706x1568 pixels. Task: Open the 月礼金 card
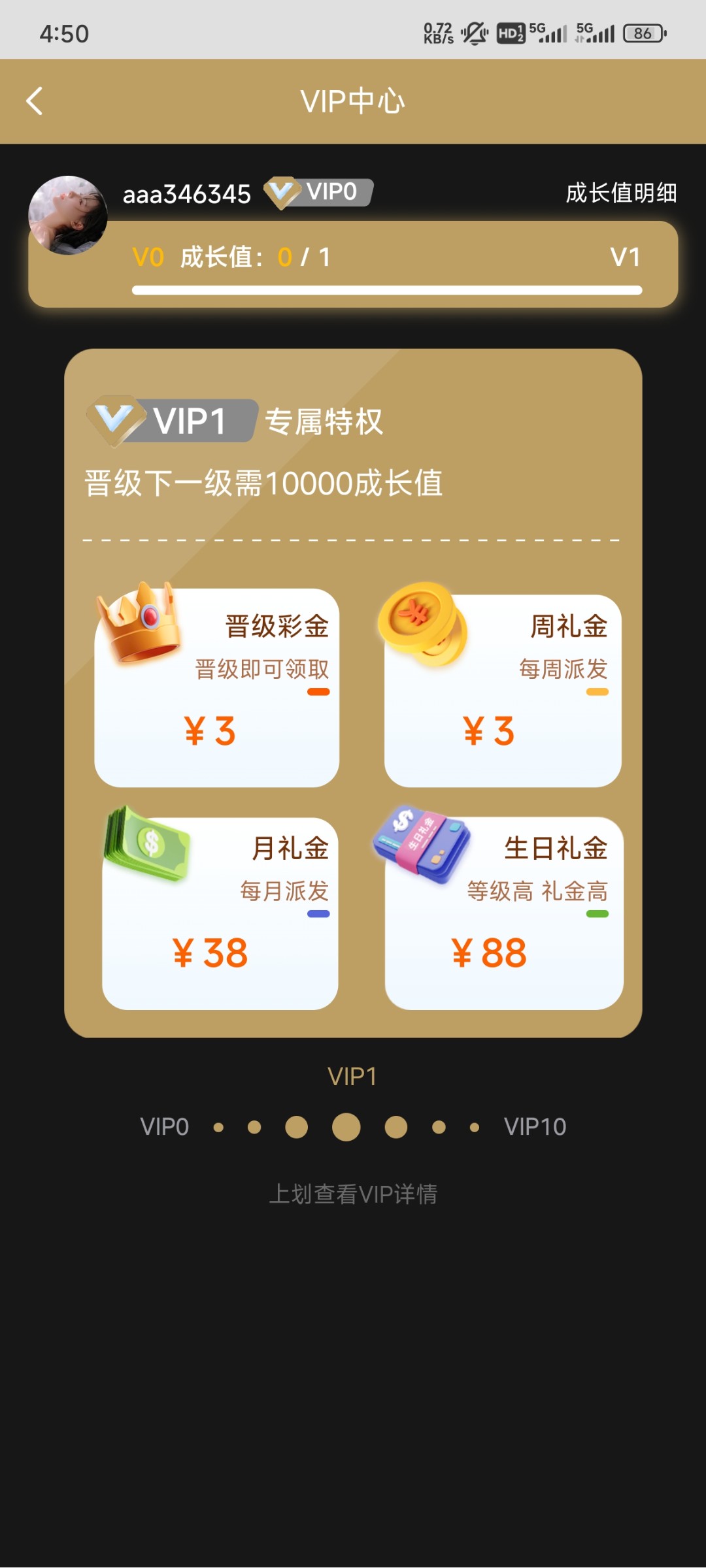coord(220,913)
